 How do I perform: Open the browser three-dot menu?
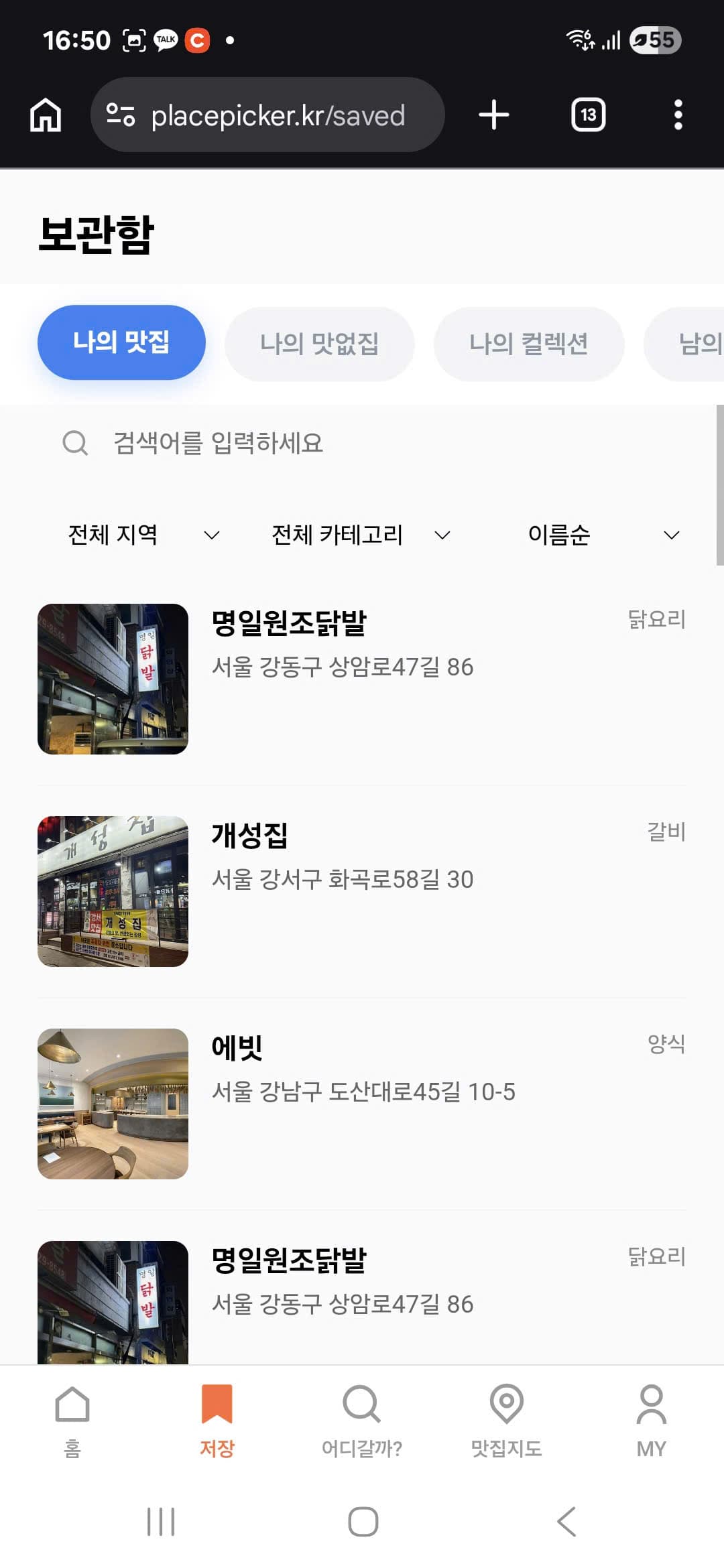(679, 114)
